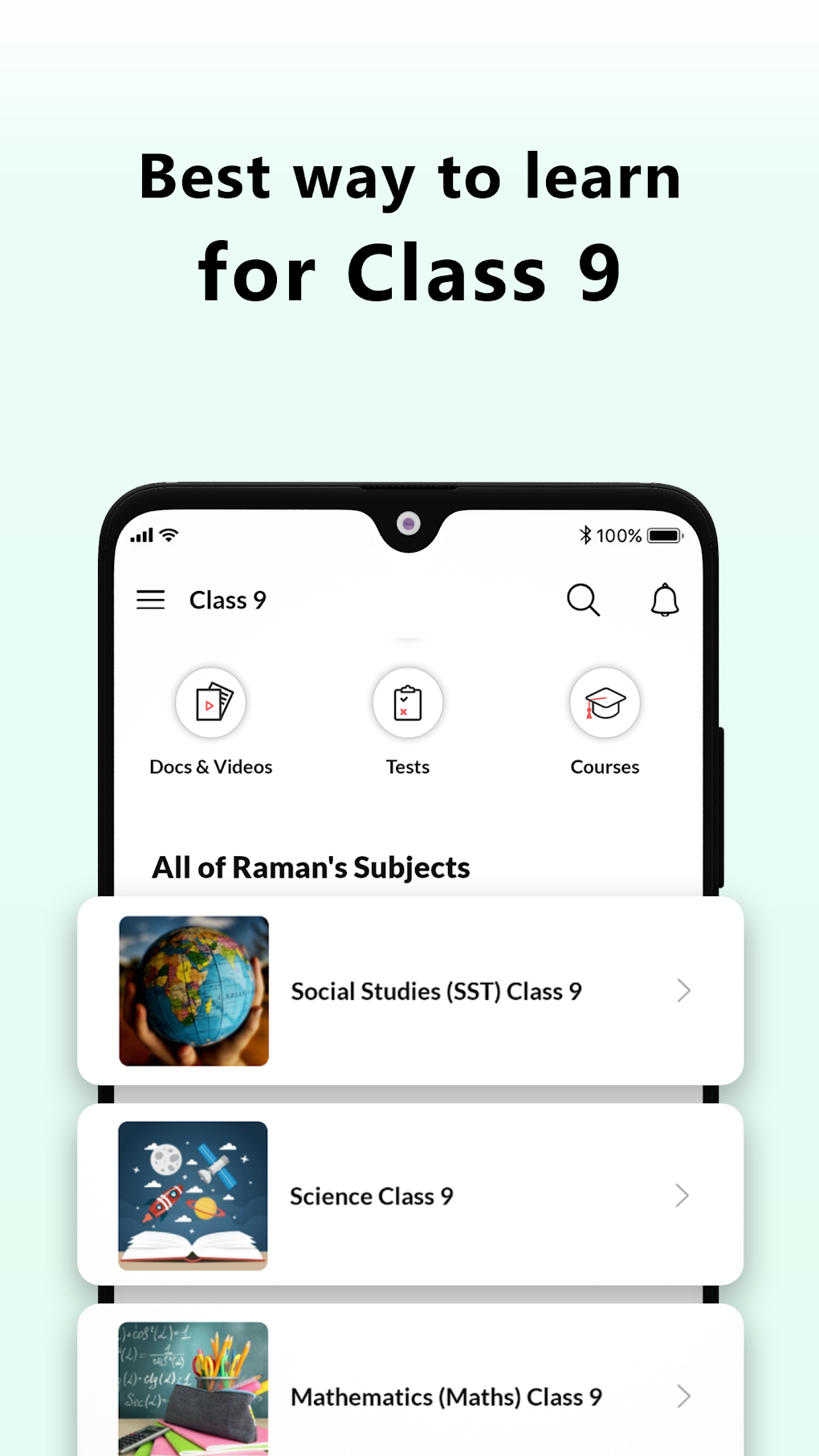Tap the globe thumbnail on the SST card
This screenshot has width=819, height=1456.
click(194, 990)
